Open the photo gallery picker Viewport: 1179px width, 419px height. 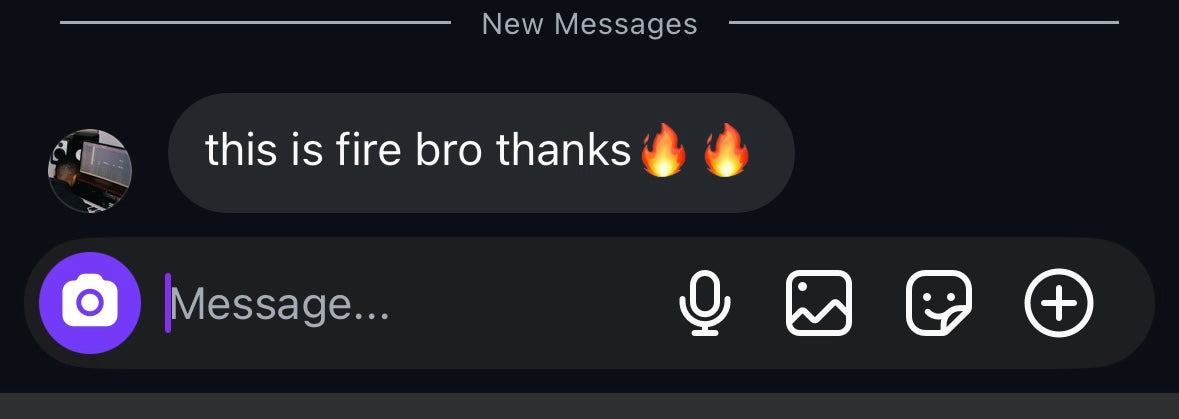tap(819, 302)
